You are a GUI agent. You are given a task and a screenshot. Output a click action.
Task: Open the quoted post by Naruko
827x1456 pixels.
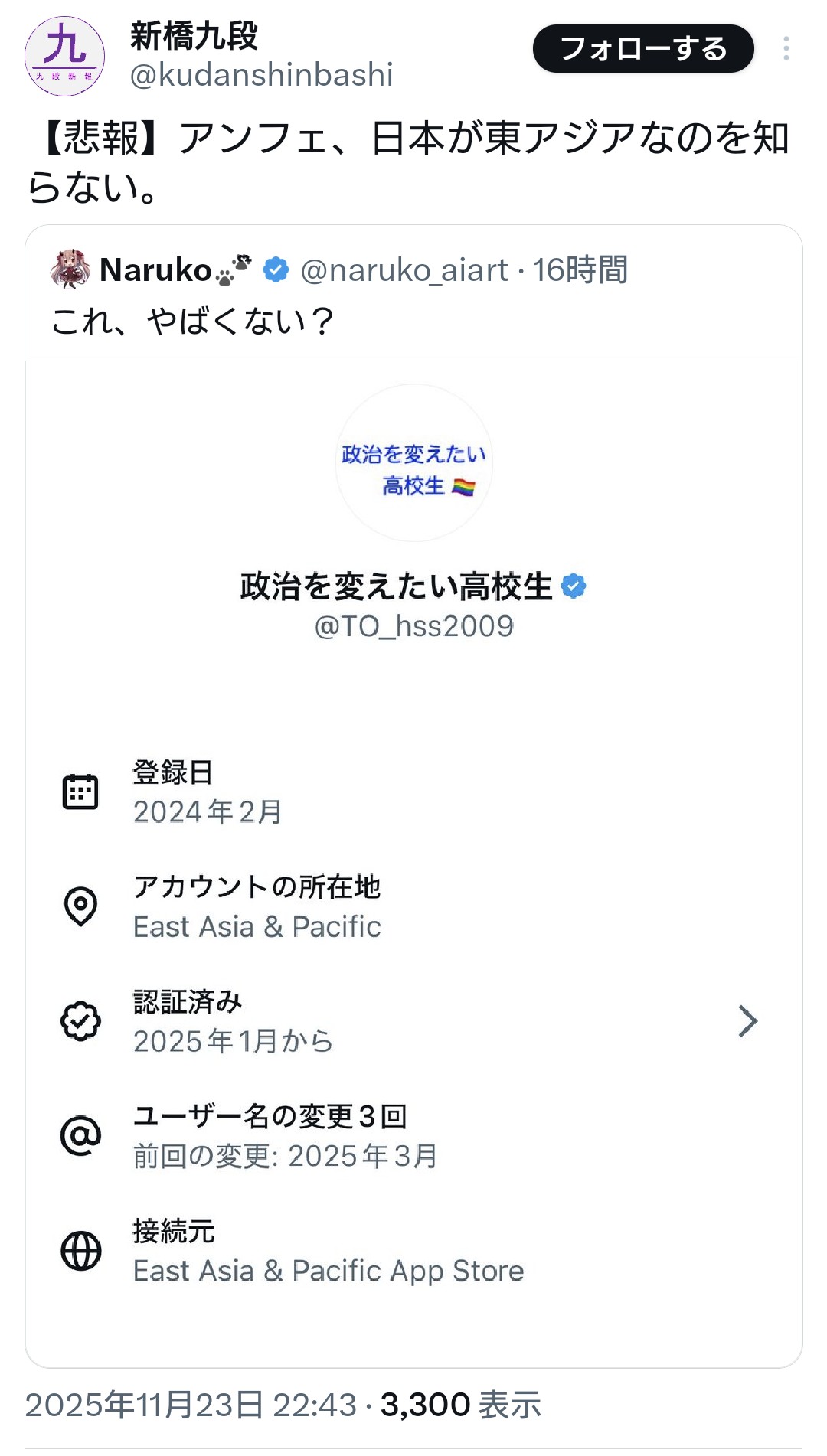point(413,295)
